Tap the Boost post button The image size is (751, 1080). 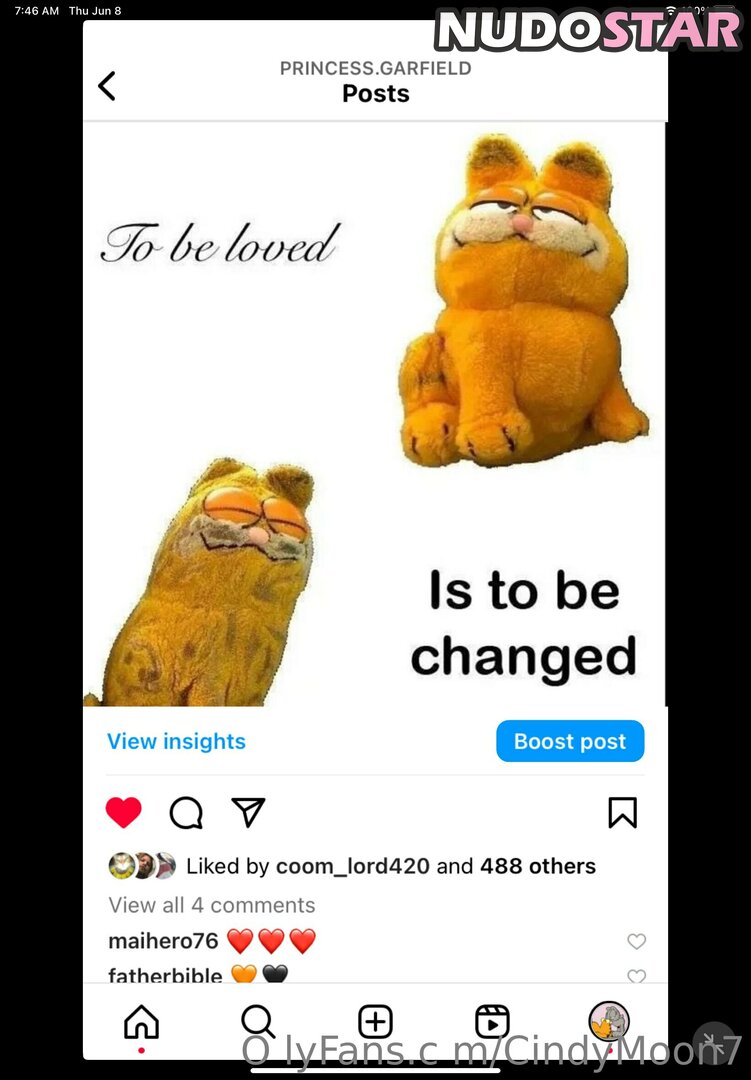tap(570, 741)
